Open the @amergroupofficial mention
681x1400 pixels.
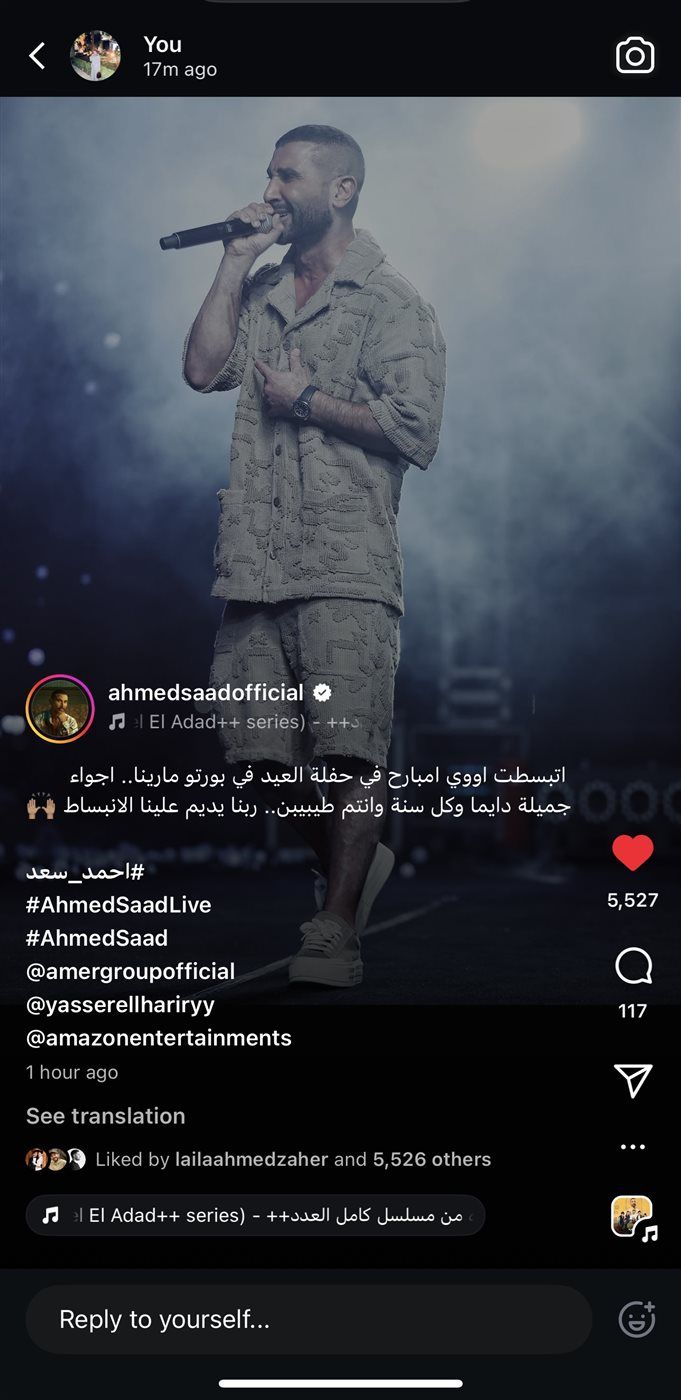pos(131,971)
